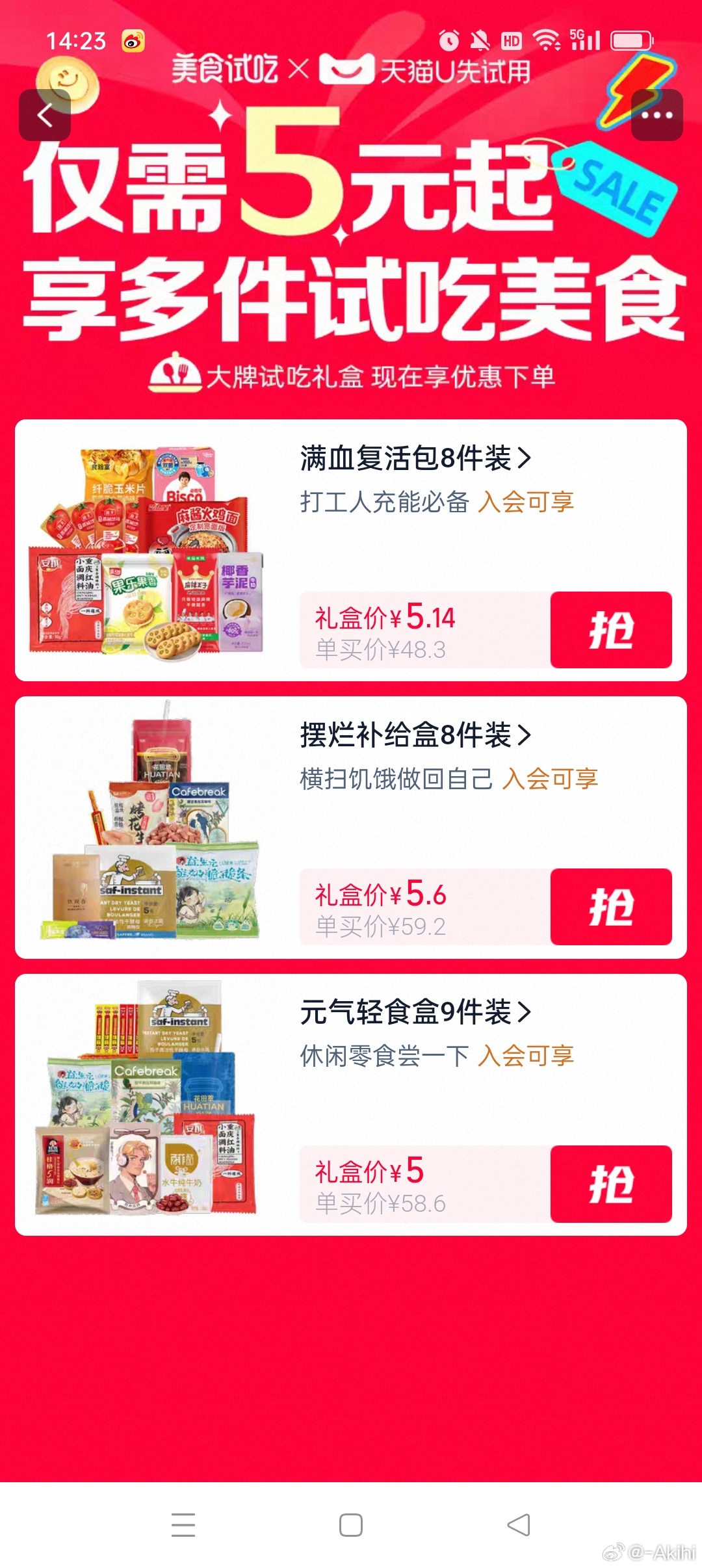Go back using the top-left arrow

[x=44, y=116]
